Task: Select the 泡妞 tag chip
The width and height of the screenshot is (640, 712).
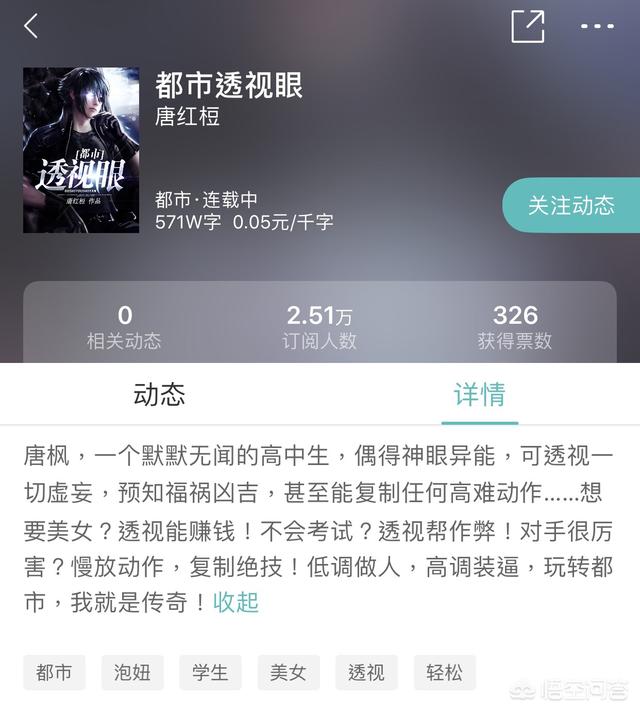Action: (x=132, y=673)
